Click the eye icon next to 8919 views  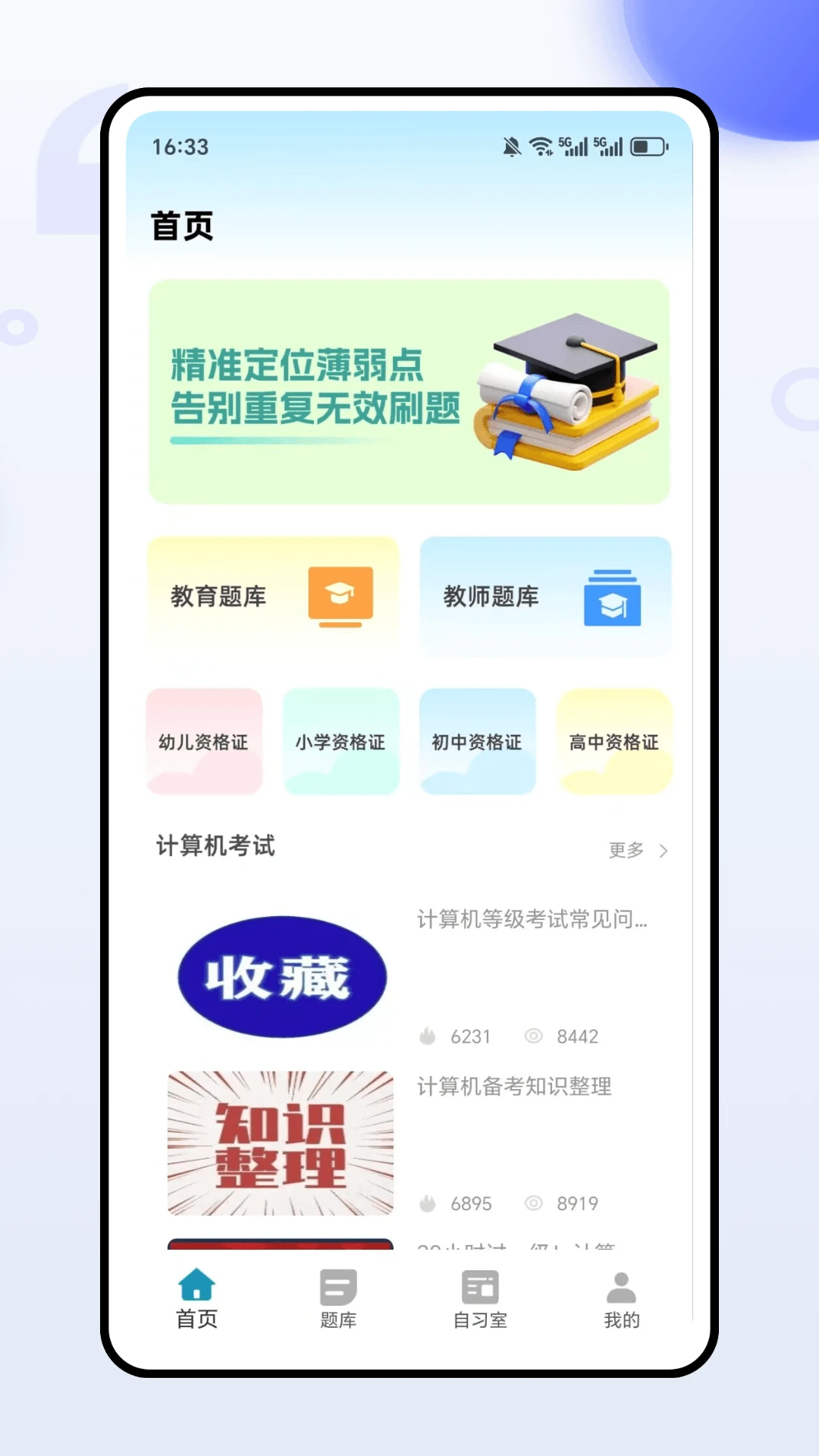coord(535,1203)
